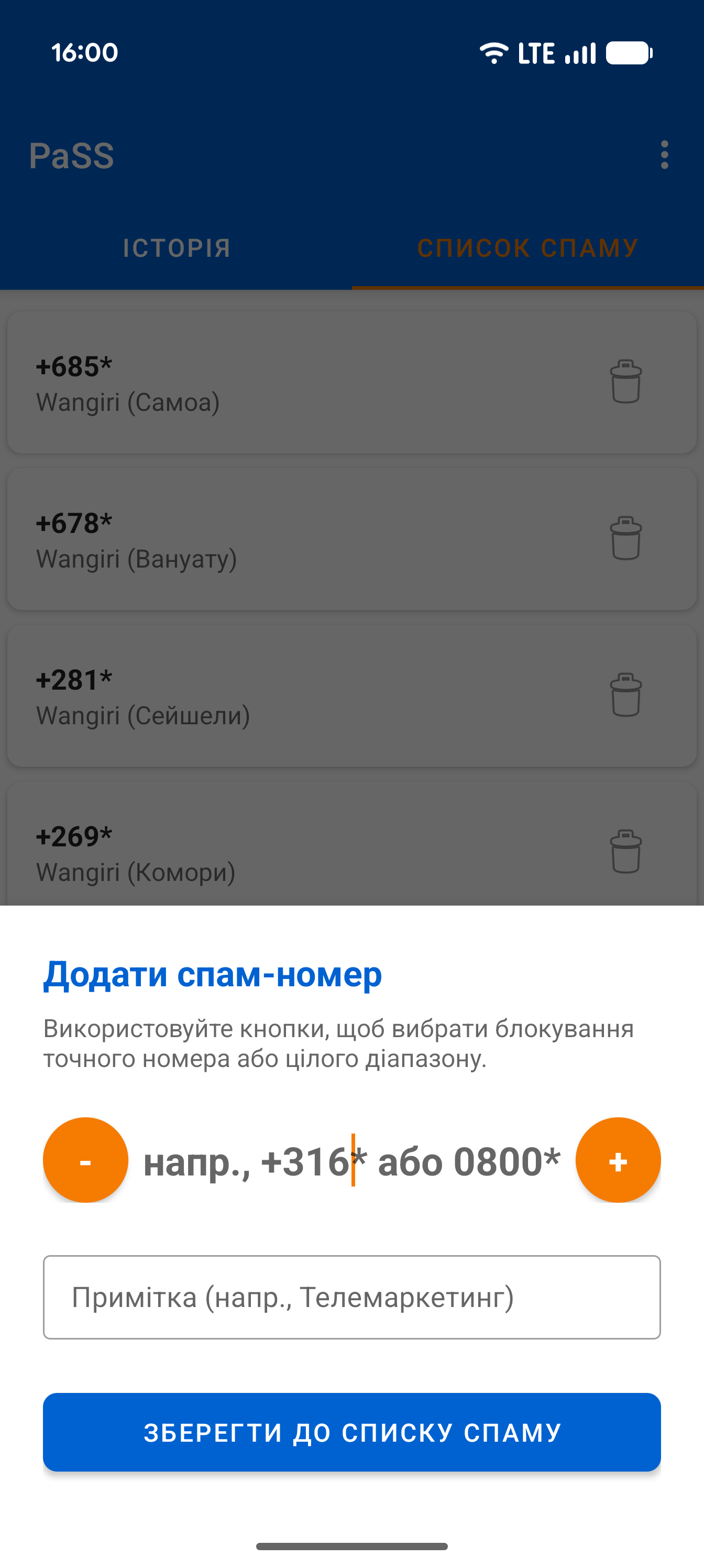This screenshot has width=704, height=1568.
Task: Extend the number with the plus button
Action: [618, 1160]
